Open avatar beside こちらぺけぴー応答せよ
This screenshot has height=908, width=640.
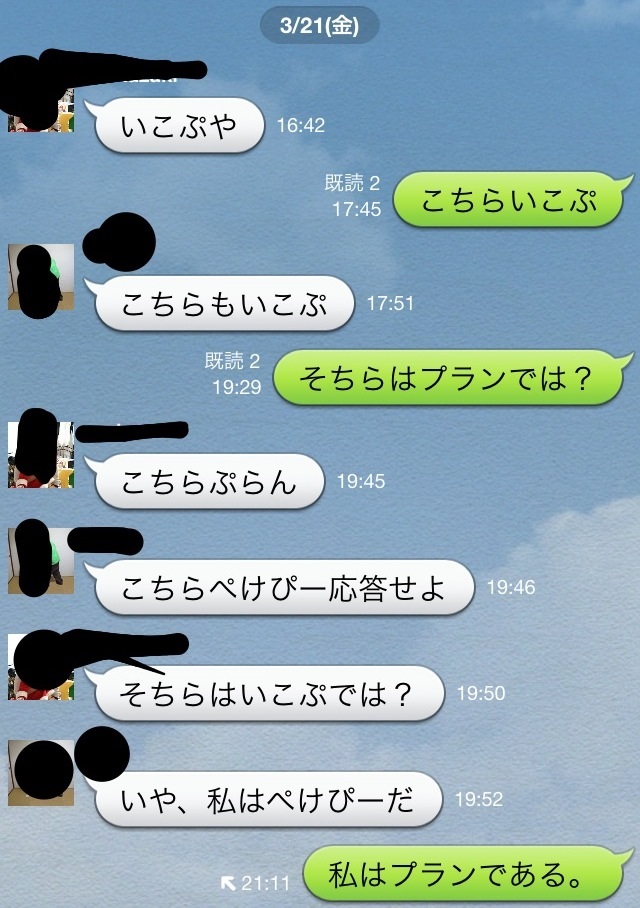coord(40,563)
